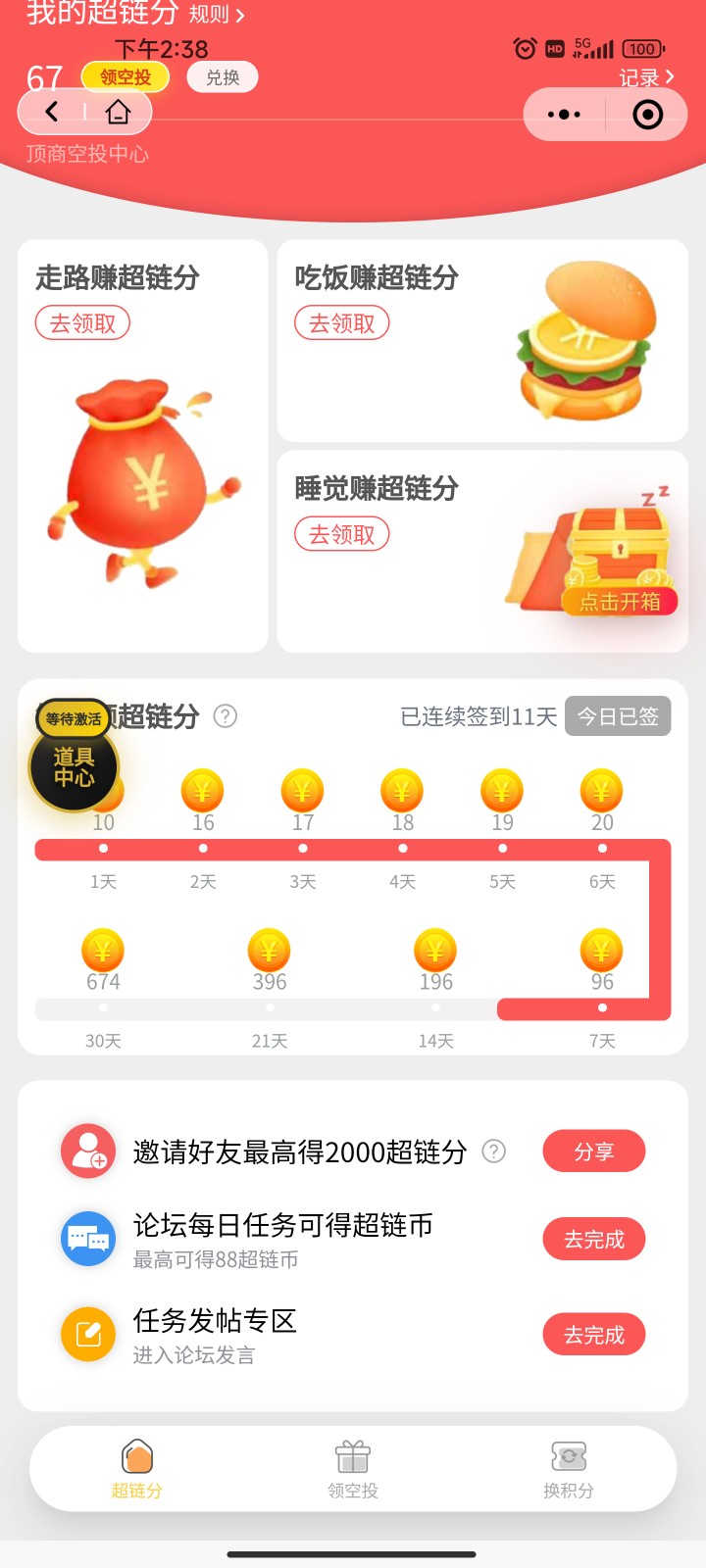Tap the back arrow at top left
The image size is (706, 1568).
pos(51,112)
